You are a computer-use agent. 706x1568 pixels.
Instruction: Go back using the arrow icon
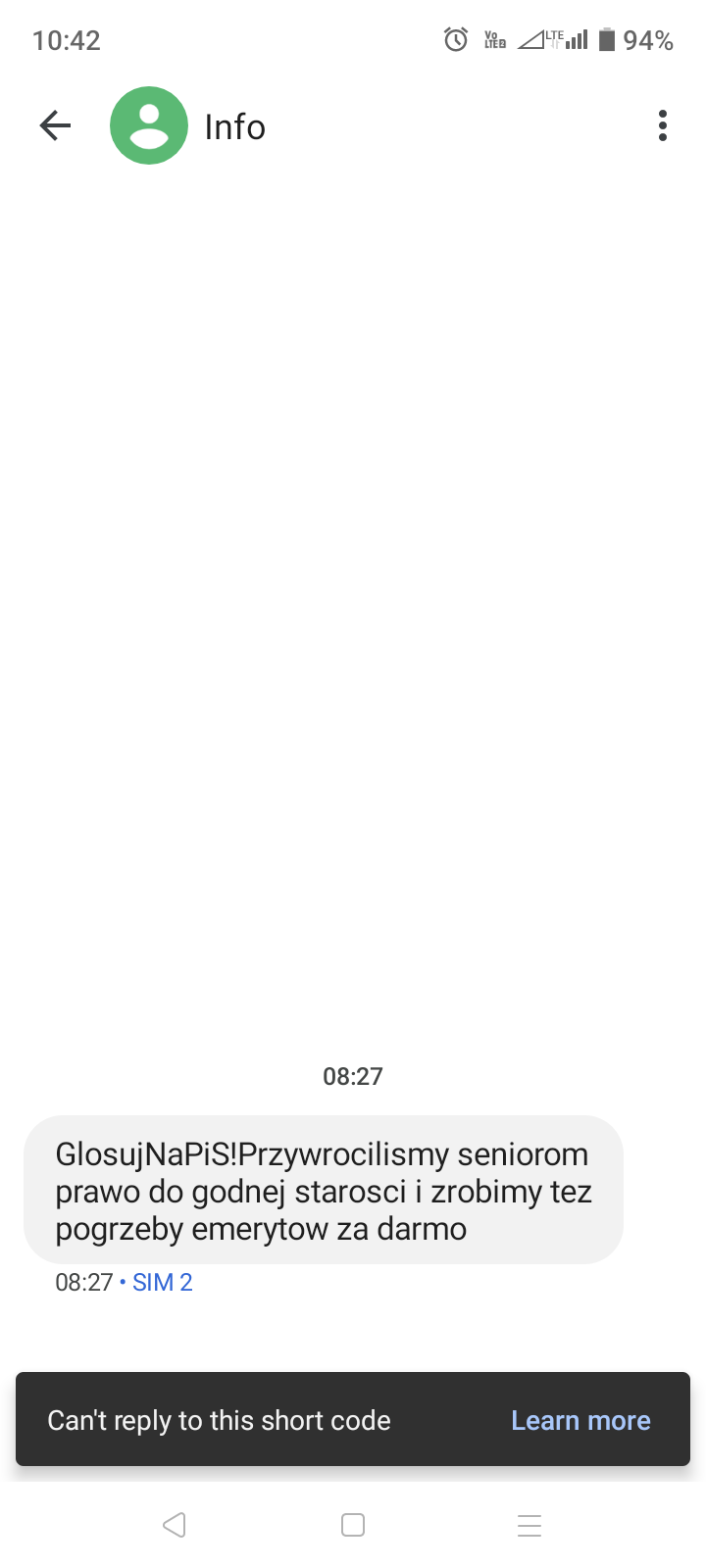55,125
